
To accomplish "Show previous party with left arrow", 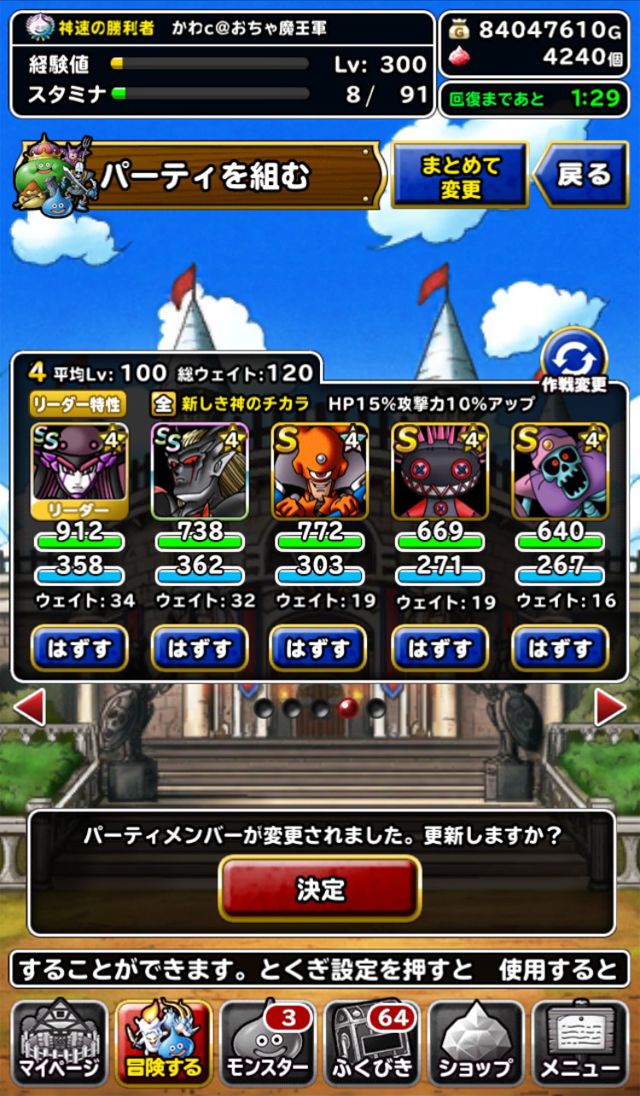I will tap(29, 707).
